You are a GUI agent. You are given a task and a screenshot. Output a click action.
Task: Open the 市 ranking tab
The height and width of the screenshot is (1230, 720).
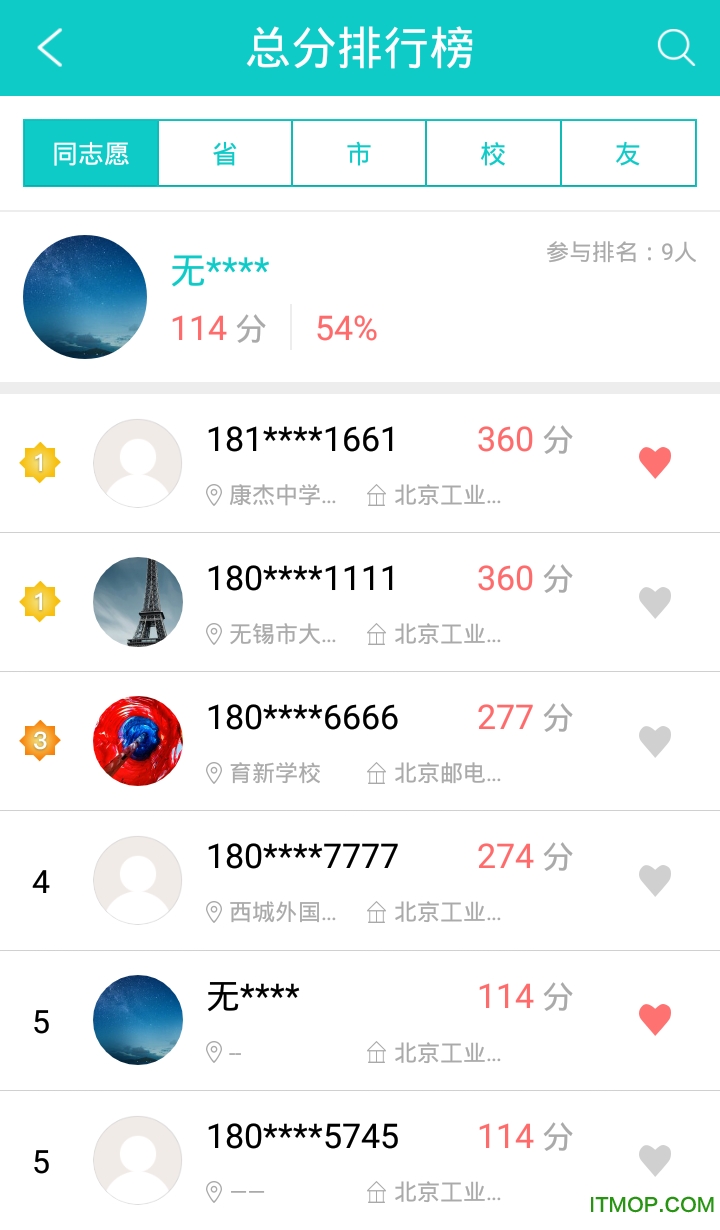[x=359, y=153]
